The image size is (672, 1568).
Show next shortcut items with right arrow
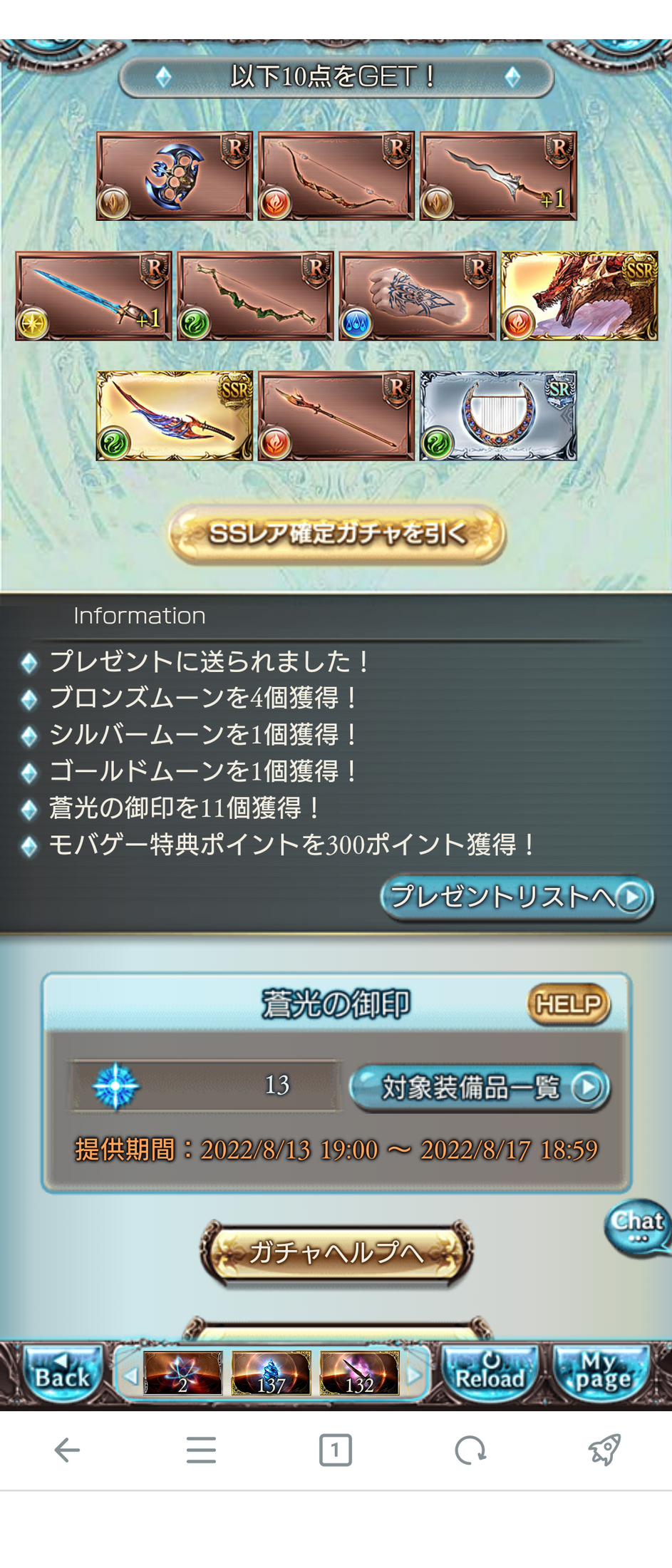coord(415,1375)
